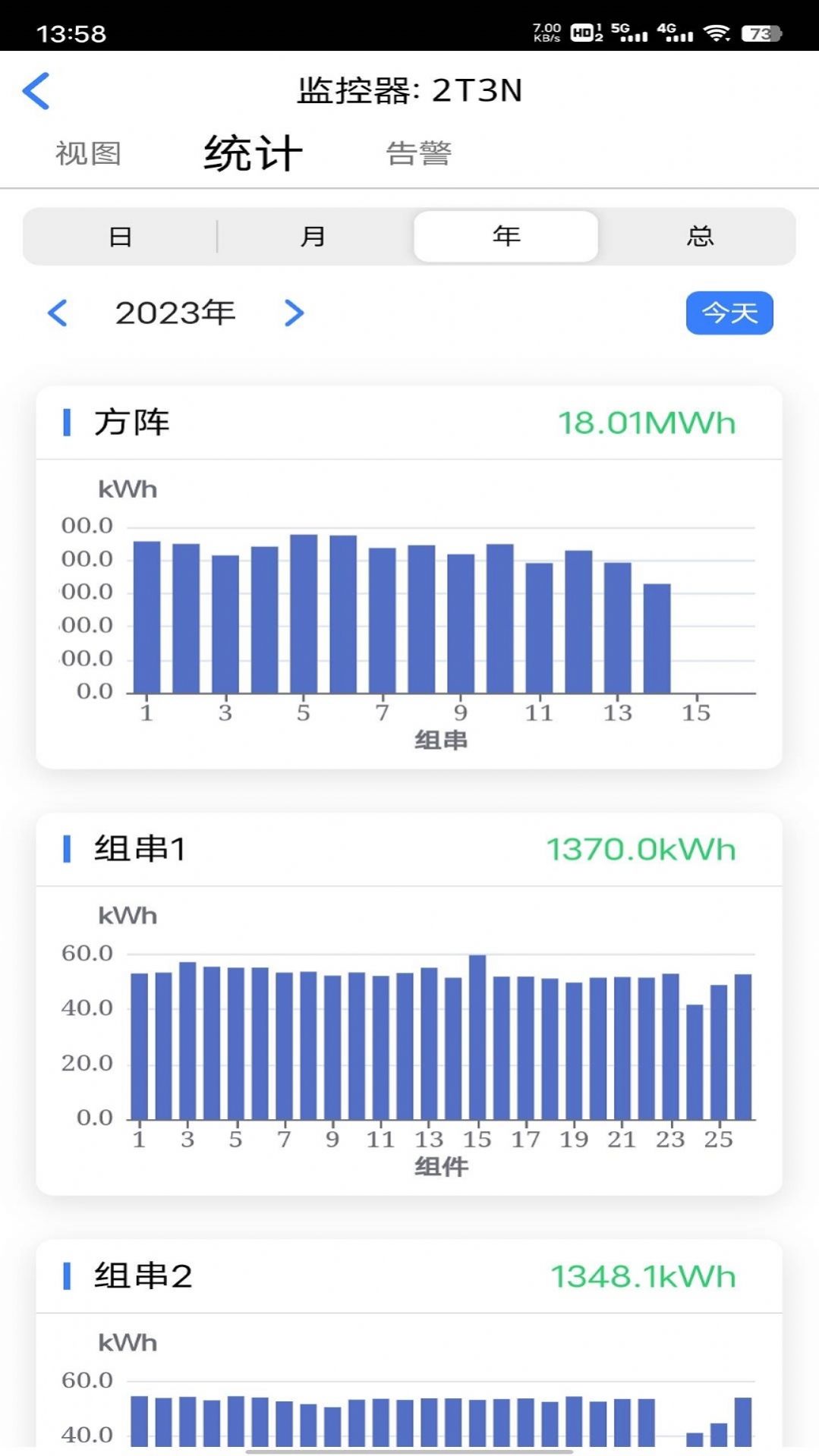Tap the 今天 button

pyautogui.click(x=729, y=313)
